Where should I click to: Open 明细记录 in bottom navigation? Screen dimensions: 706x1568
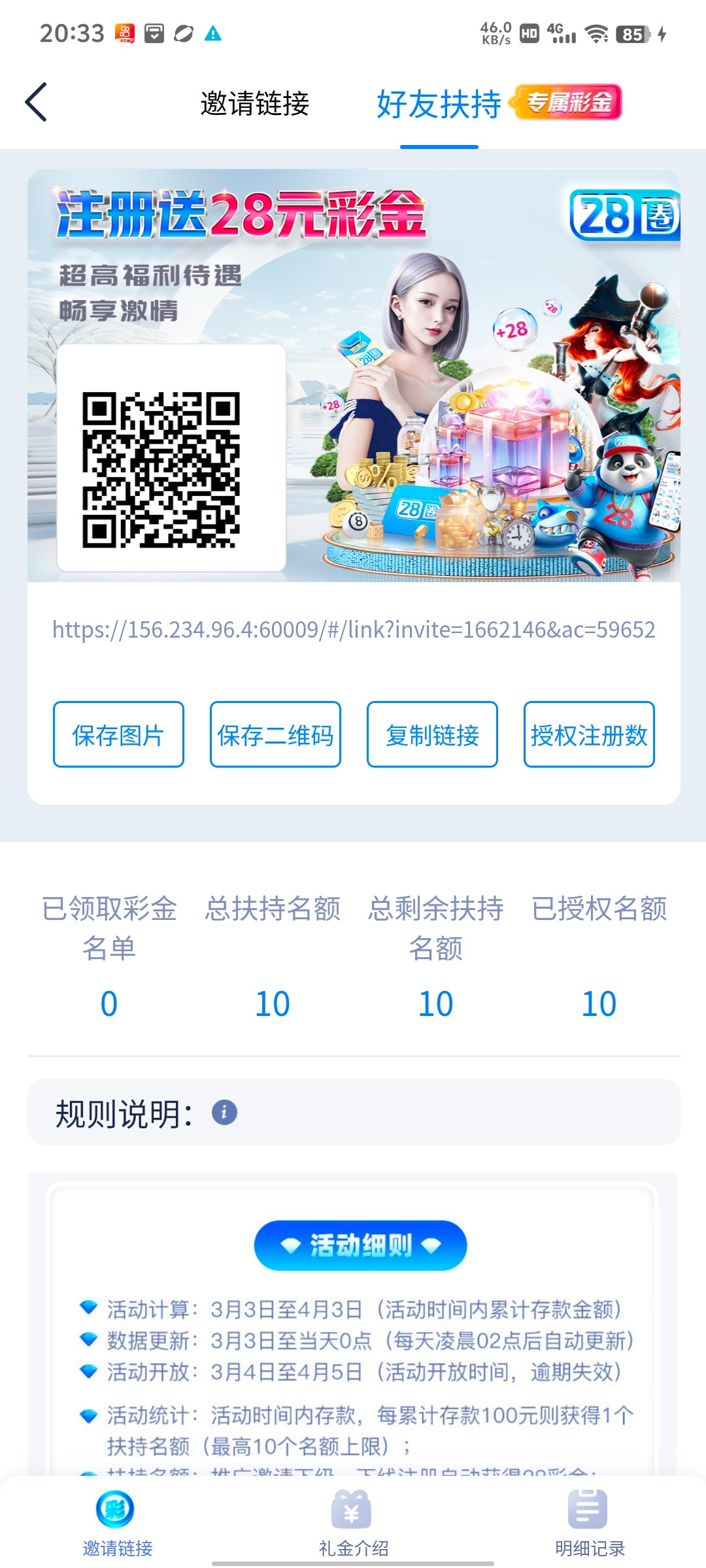click(589, 1524)
